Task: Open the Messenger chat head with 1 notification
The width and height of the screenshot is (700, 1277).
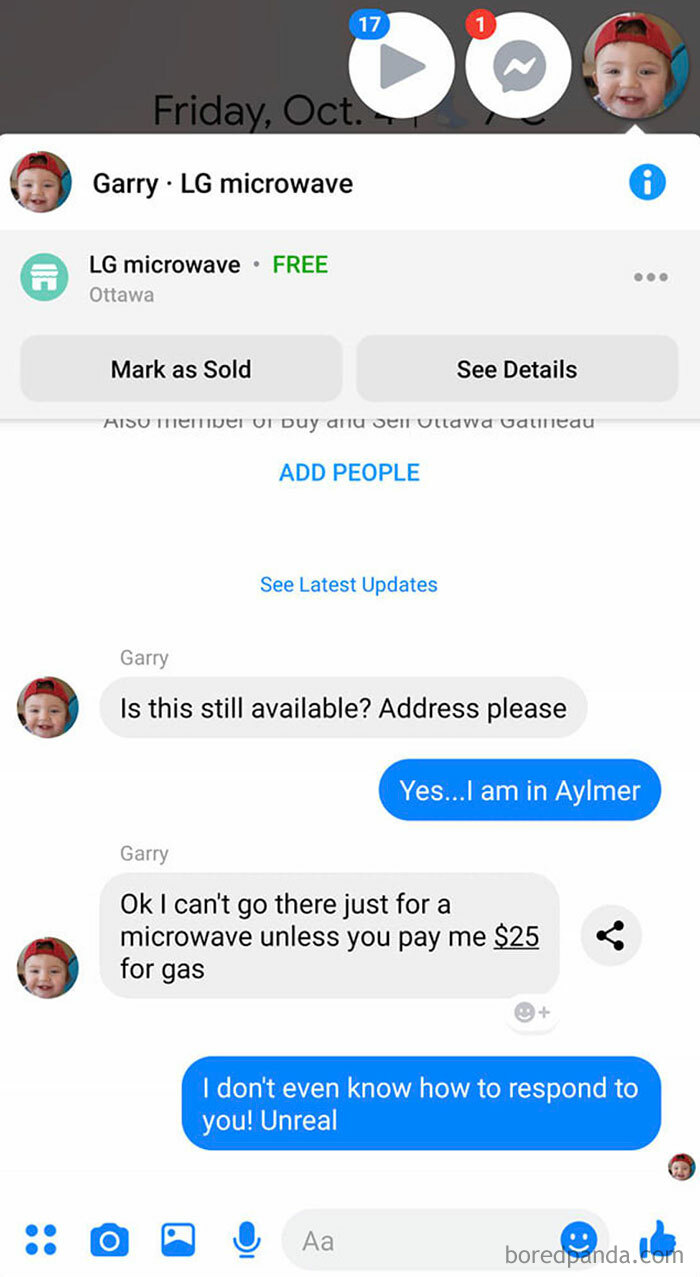Action: coord(518,66)
